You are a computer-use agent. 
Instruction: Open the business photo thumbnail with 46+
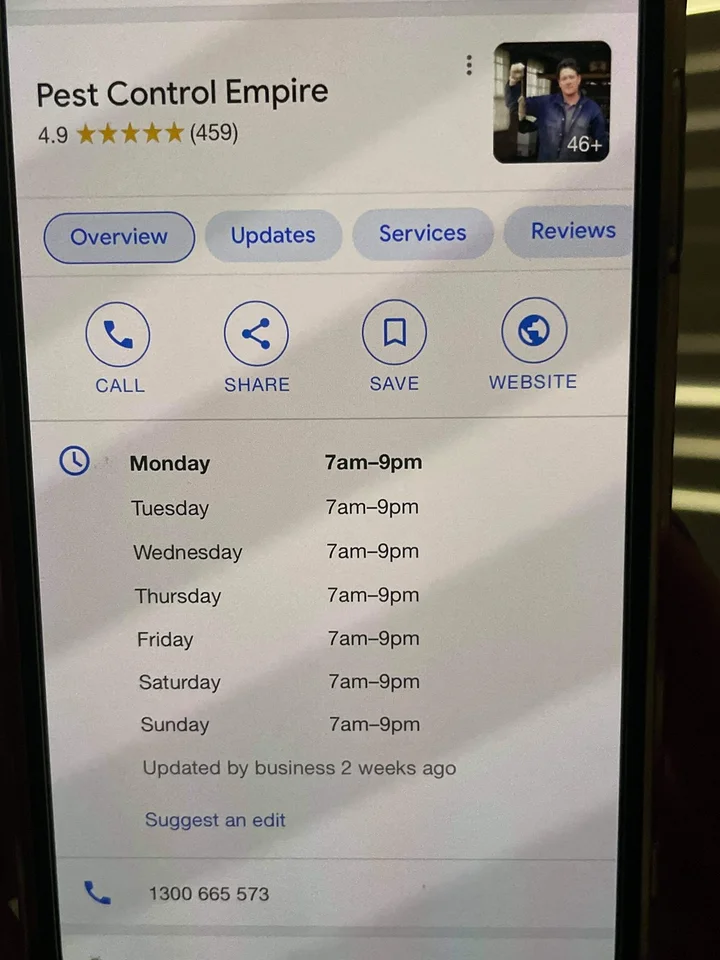[552, 102]
